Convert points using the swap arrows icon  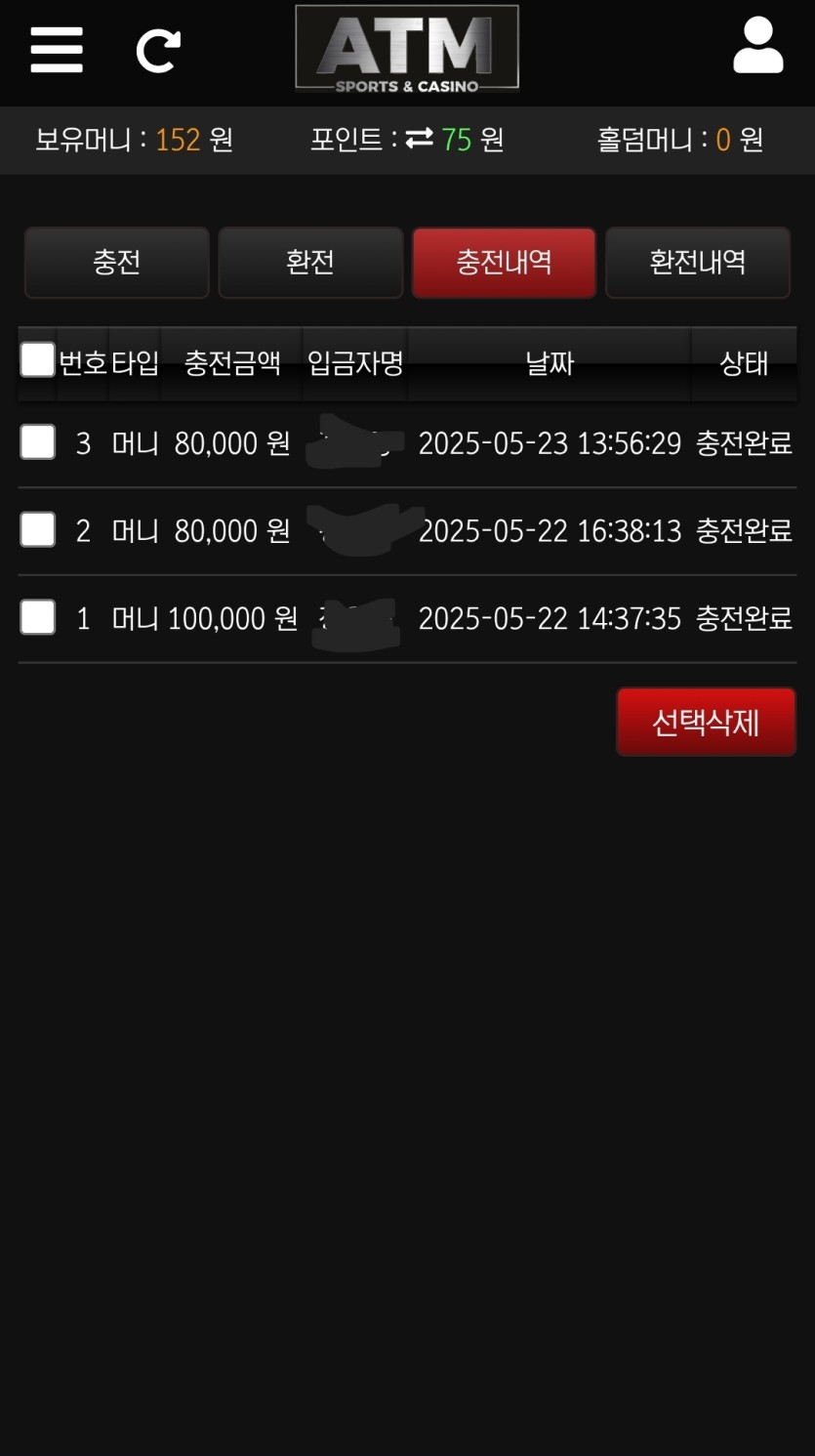(419, 140)
